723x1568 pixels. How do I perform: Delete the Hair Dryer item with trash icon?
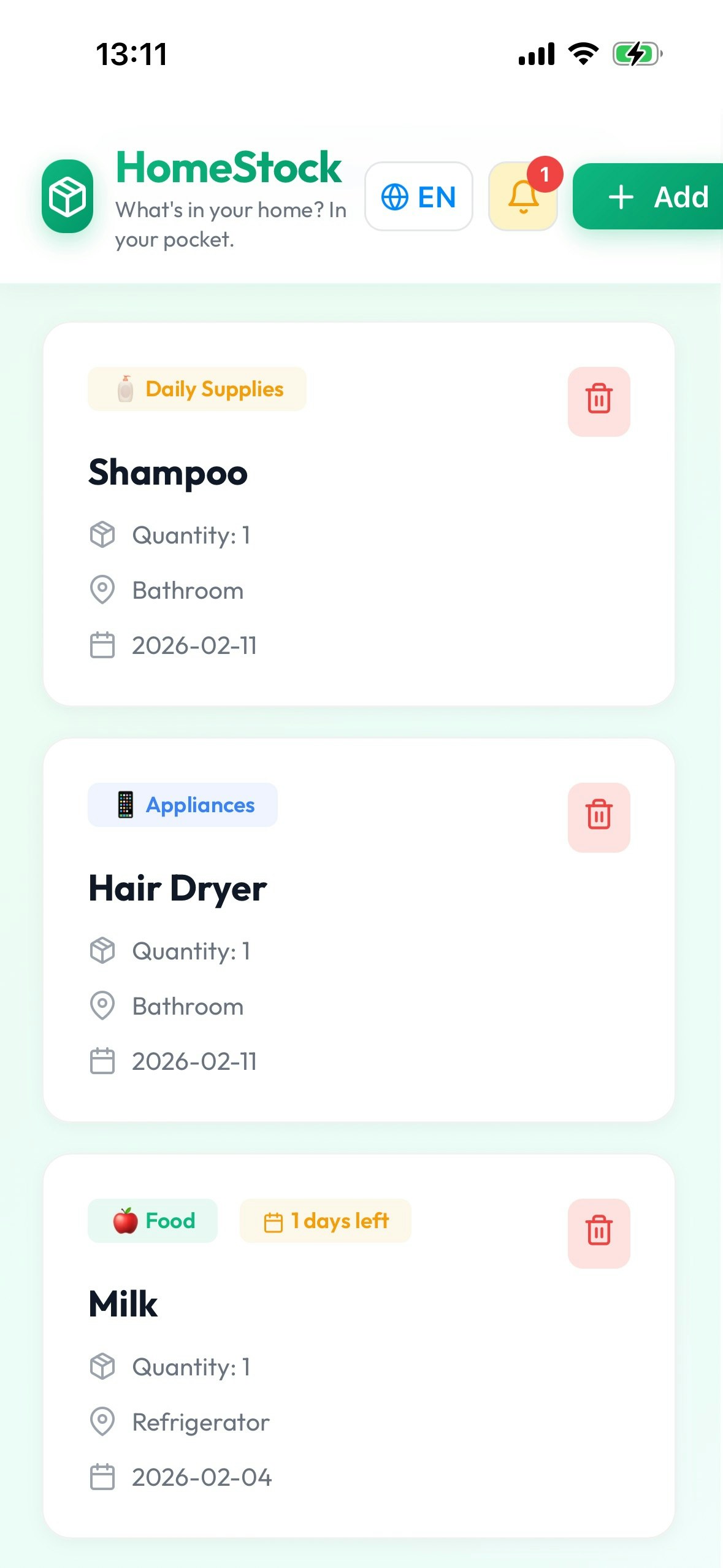pos(599,817)
